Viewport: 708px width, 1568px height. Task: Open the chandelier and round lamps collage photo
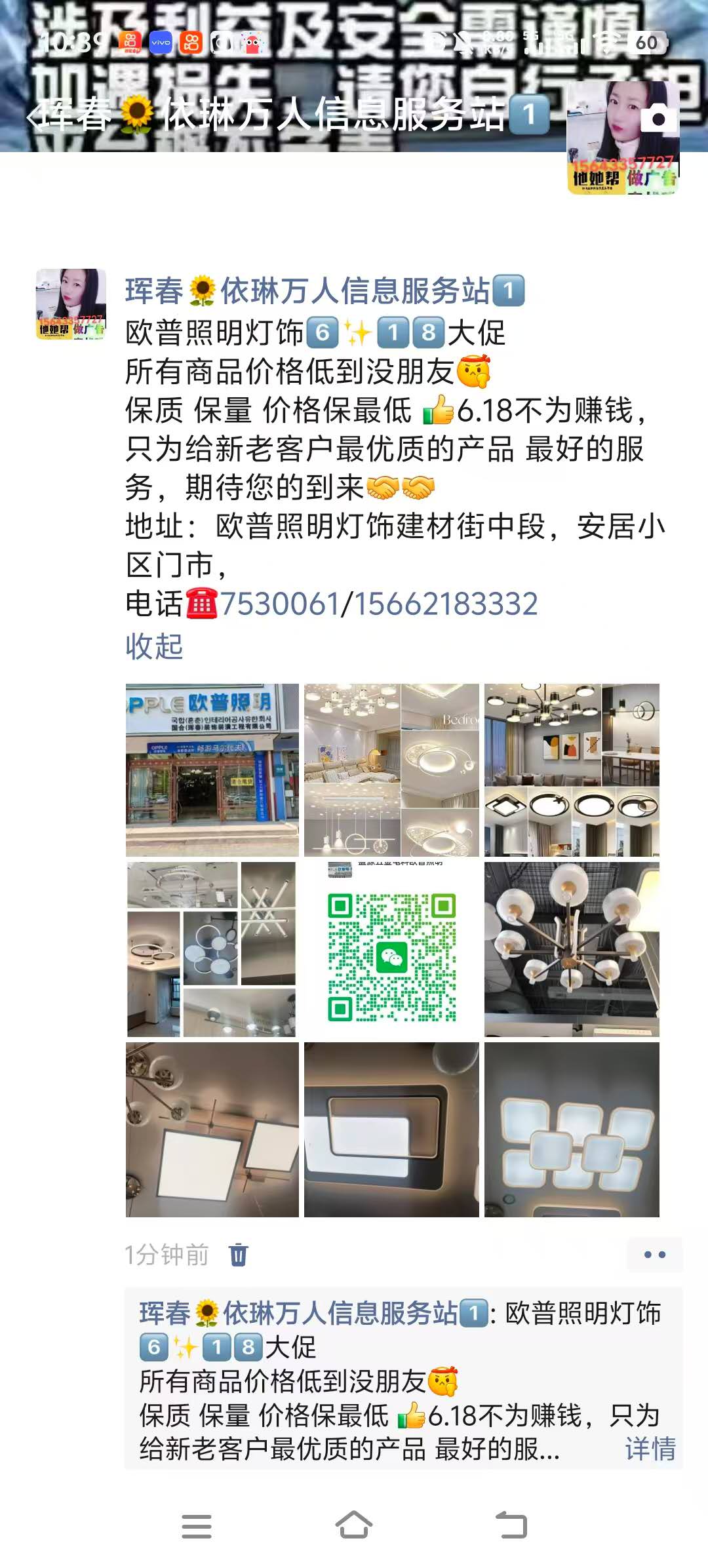pyautogui.click(x=572, y=770)
